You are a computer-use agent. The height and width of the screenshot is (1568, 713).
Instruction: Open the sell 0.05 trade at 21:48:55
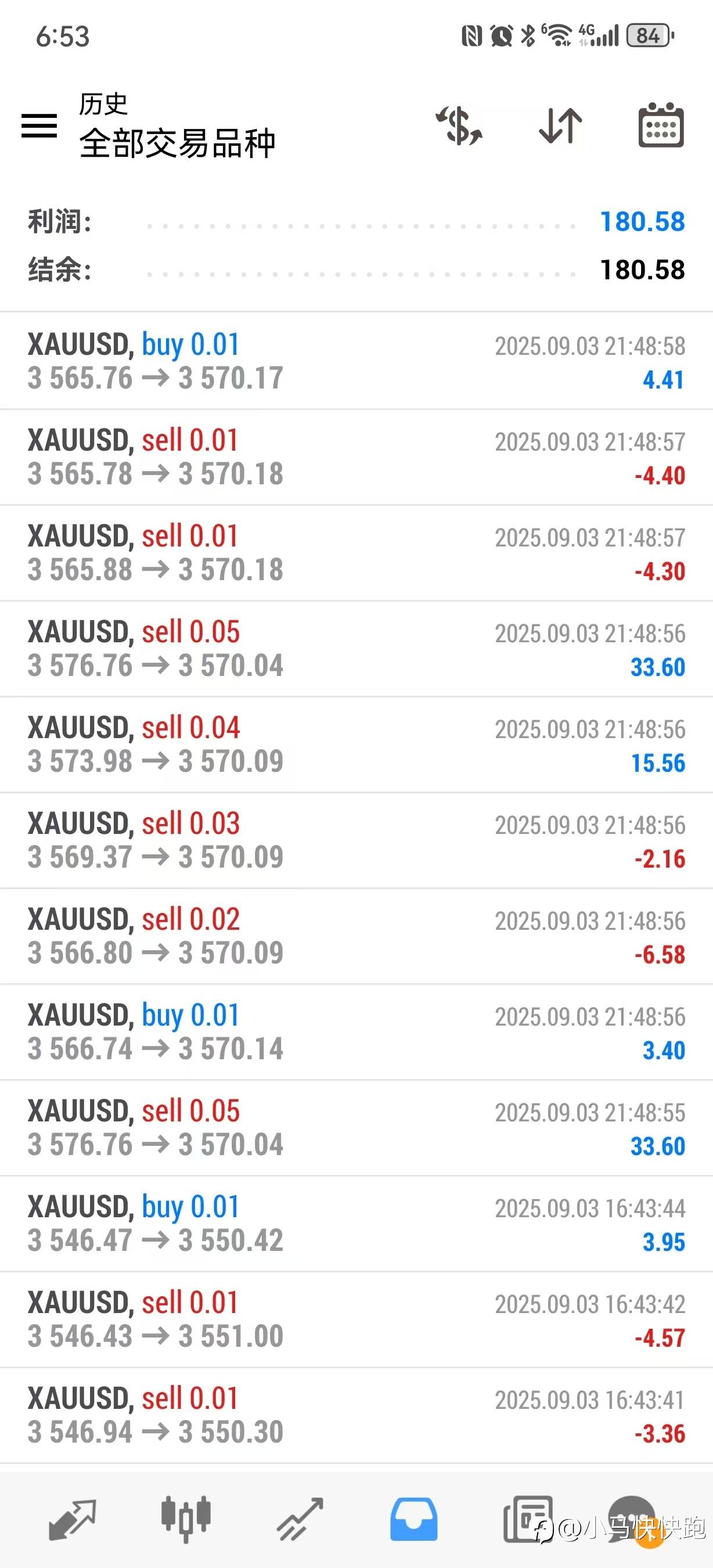pyautogui.click(x=356, y=1128)
